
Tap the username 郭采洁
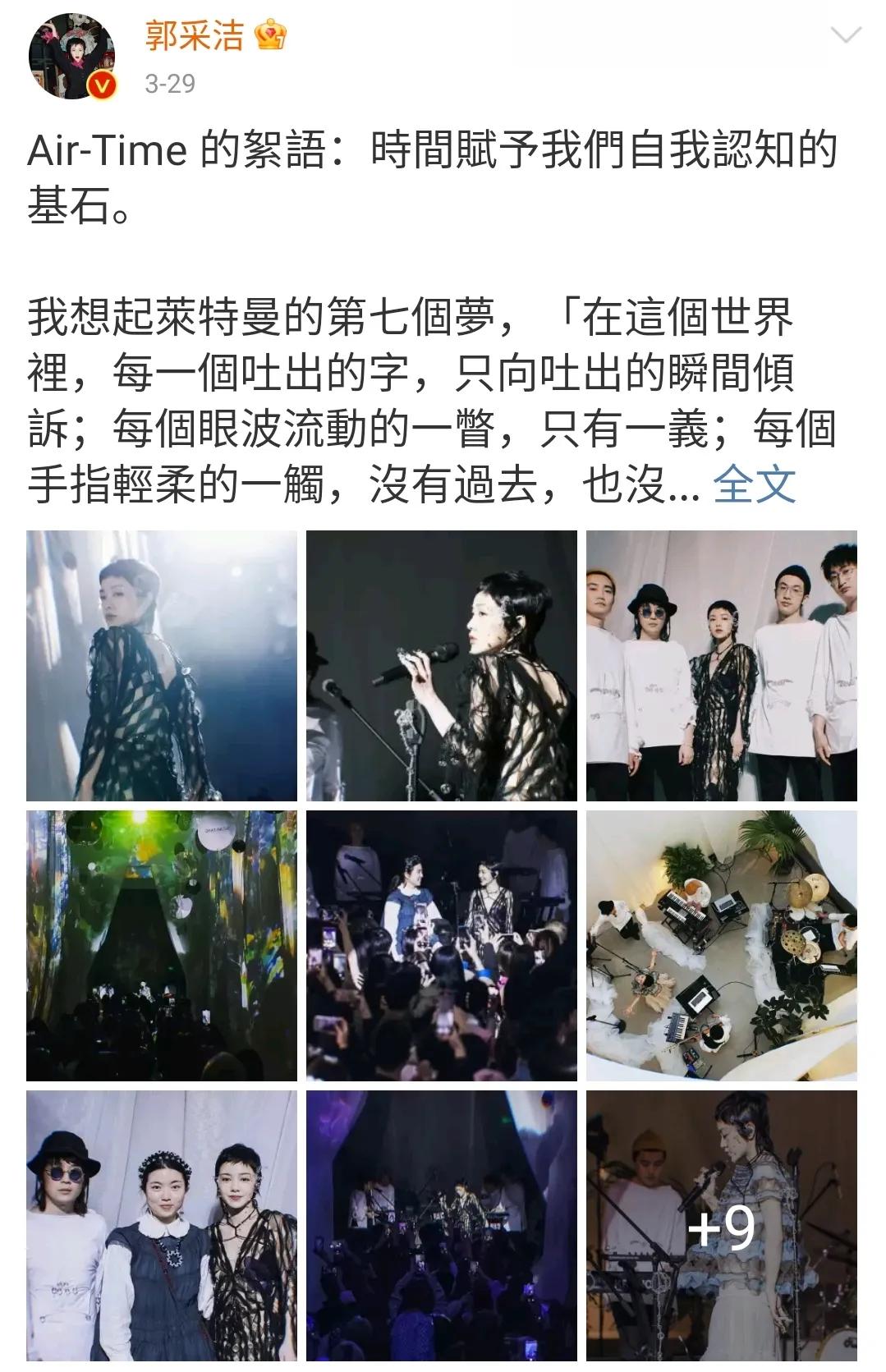pyautogui.click(x=195, y=35)
